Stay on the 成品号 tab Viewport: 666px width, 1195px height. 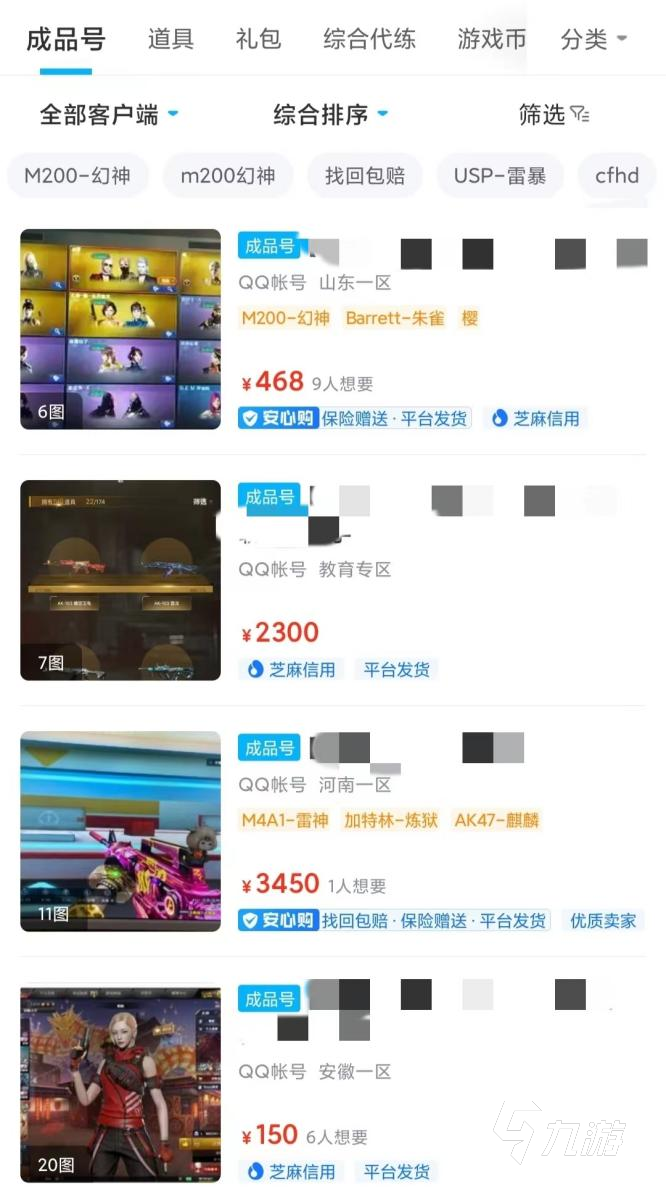tap(66, 39)
